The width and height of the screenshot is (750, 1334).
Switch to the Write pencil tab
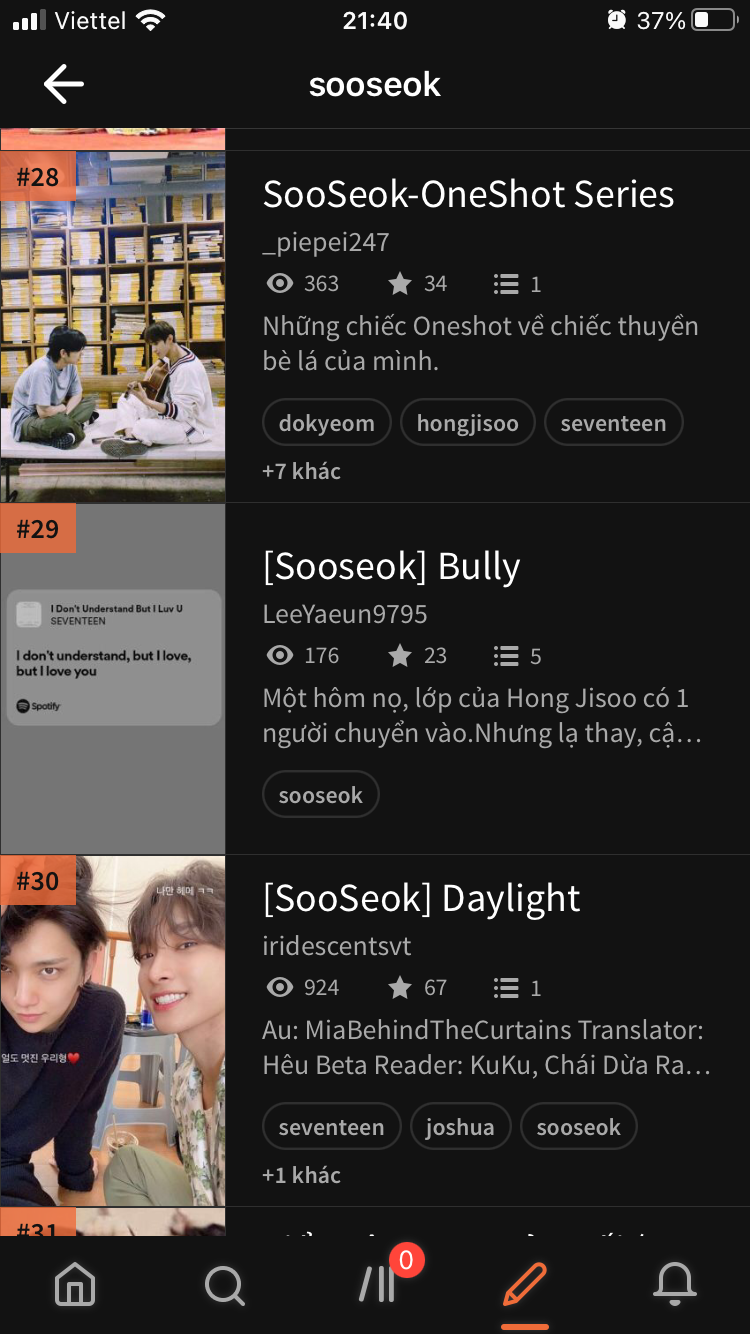(x=525, y=1283)
